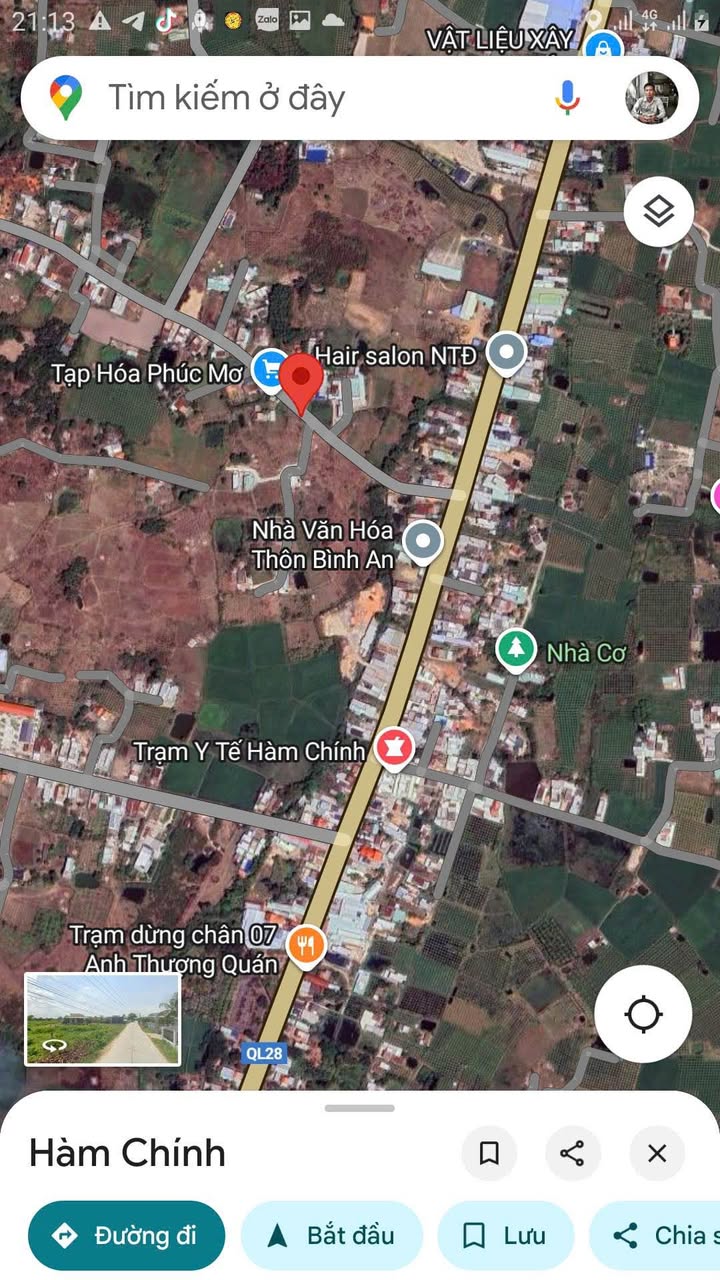Tap the Đường đi directions button
Screen dimensions: 720x1280
click(126, 1235)
